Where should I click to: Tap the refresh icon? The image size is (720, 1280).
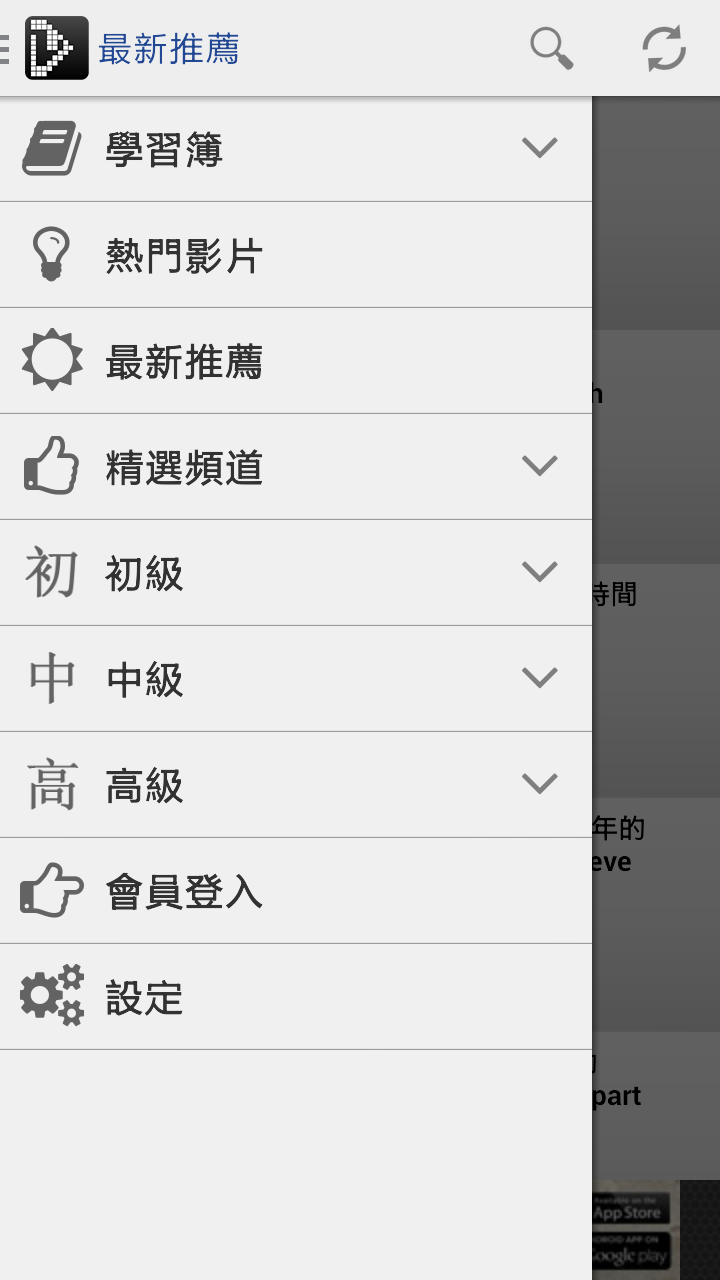coord(664,48)
